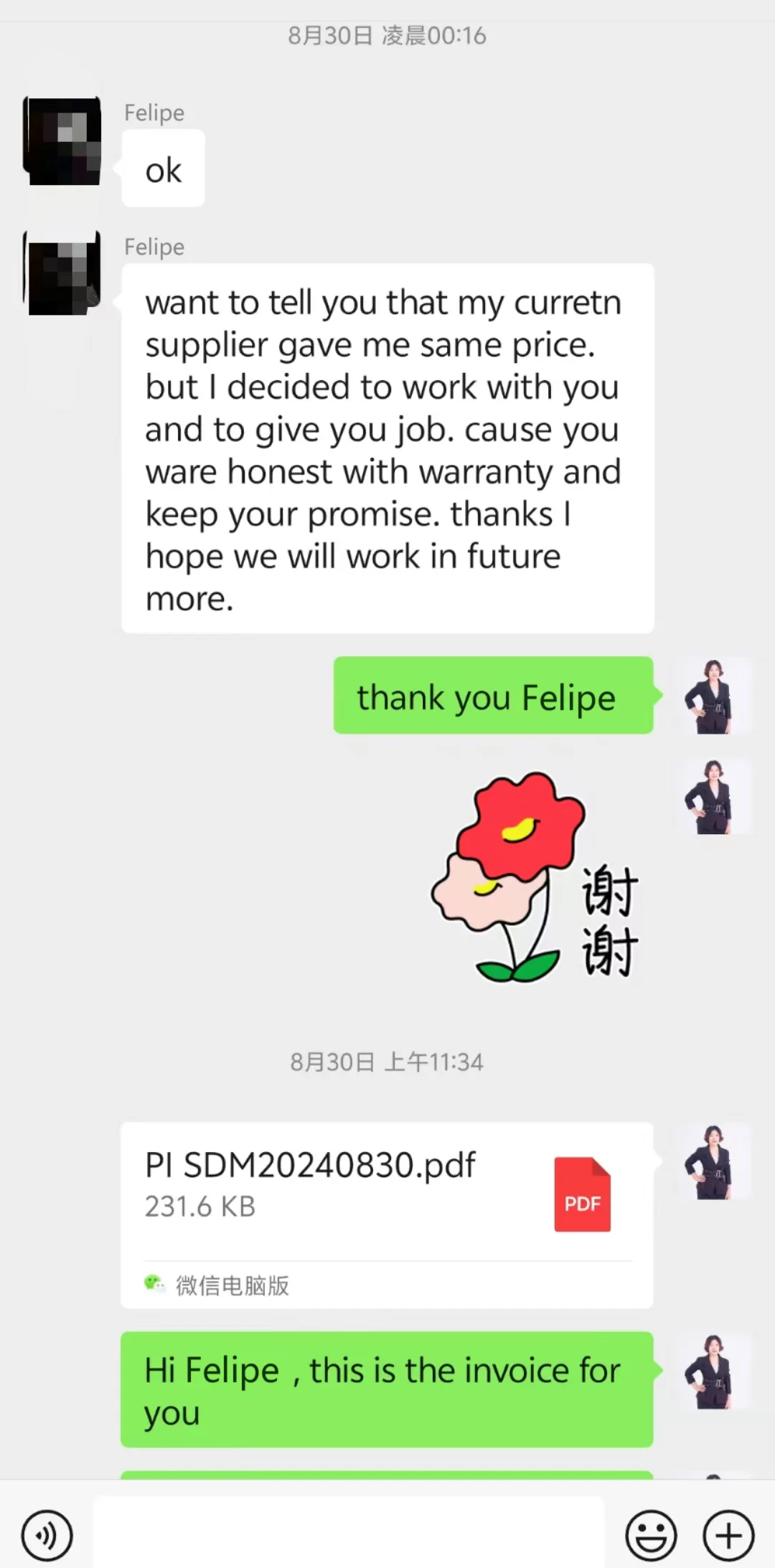This screenshot has height=1568, width=775.
Task: Open Felipe's avatar next to the ok message
Action: pos(63,141)
